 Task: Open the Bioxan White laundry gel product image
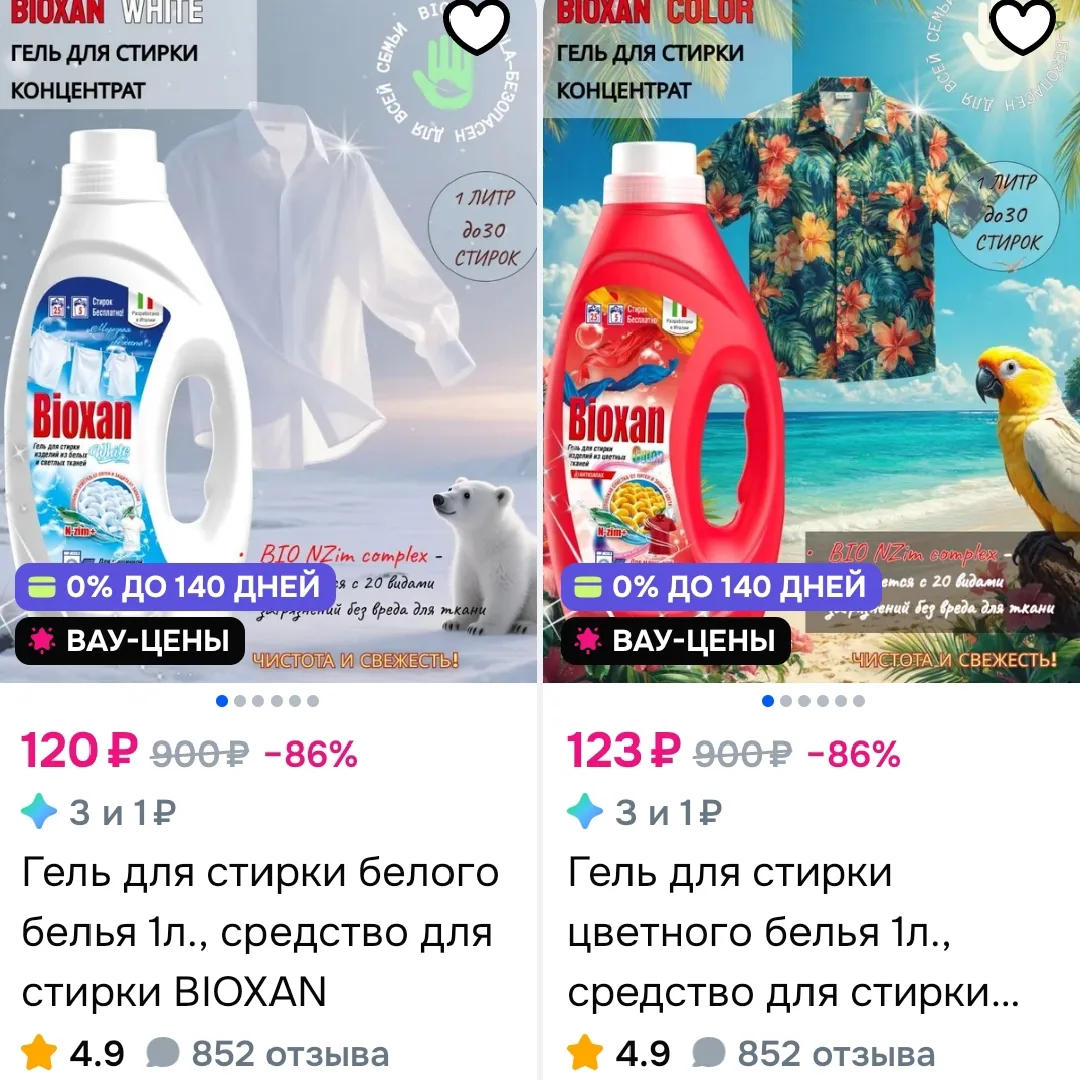click(x=268, y=341)
